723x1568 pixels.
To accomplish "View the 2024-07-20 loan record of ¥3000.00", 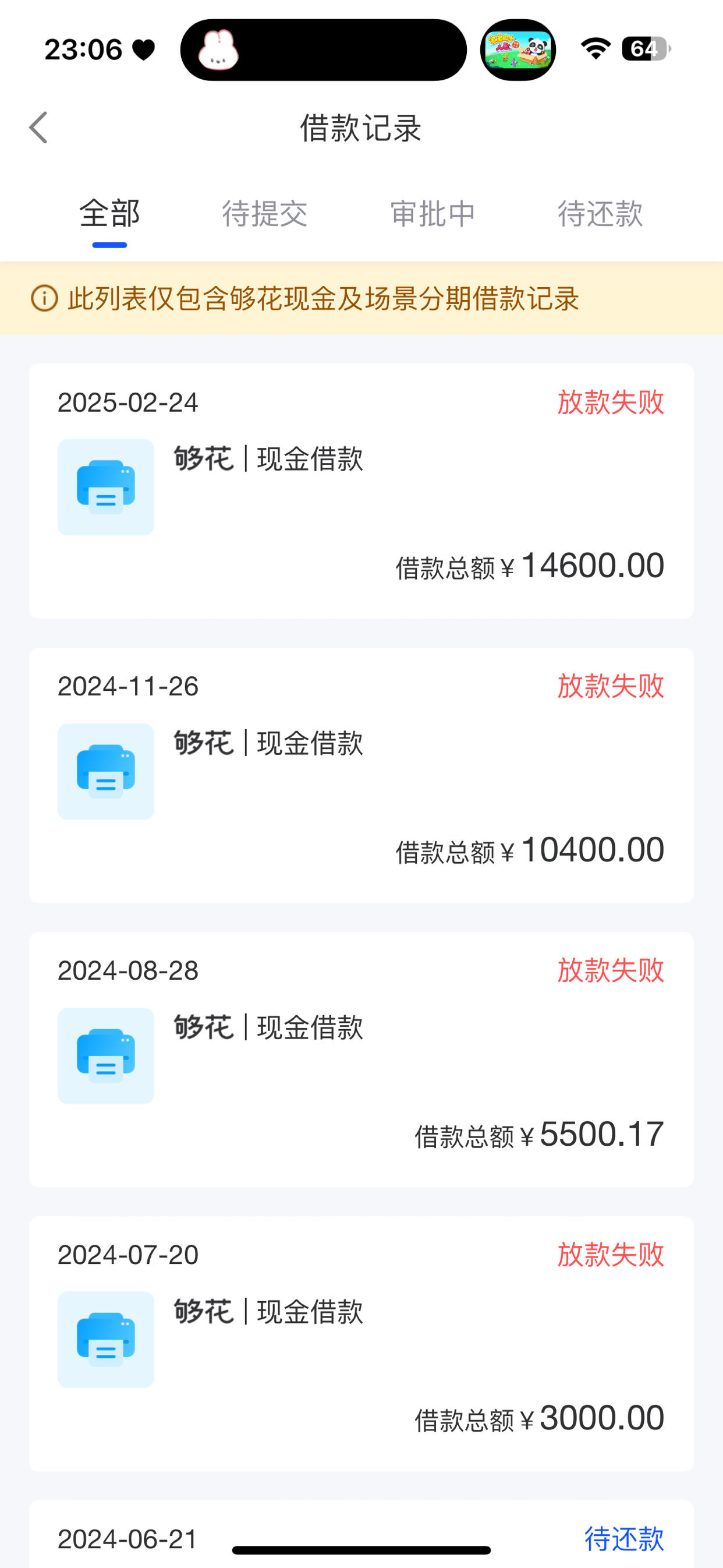I will [361, 1344].
